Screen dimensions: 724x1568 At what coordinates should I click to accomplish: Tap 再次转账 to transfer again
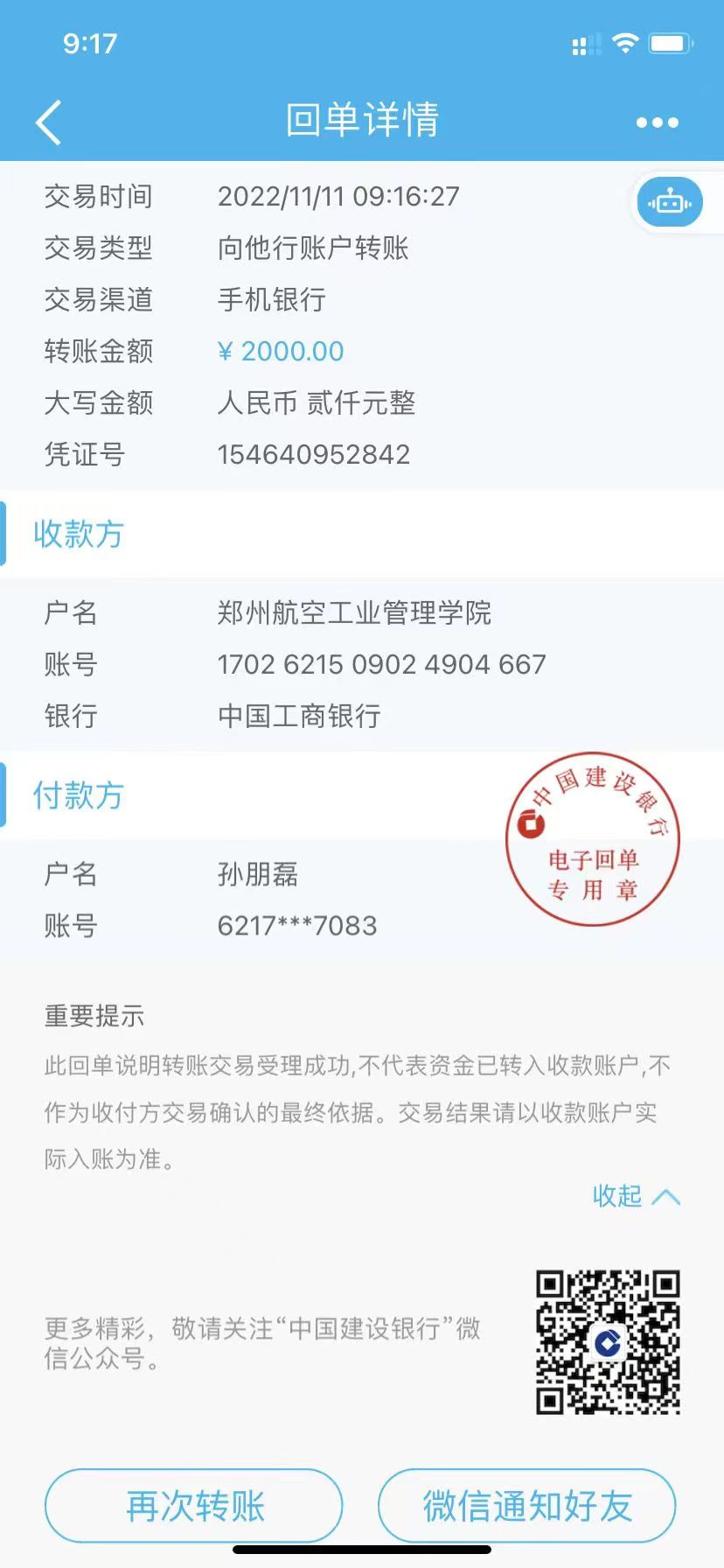pyautogui.click(x=194, y=1506)
